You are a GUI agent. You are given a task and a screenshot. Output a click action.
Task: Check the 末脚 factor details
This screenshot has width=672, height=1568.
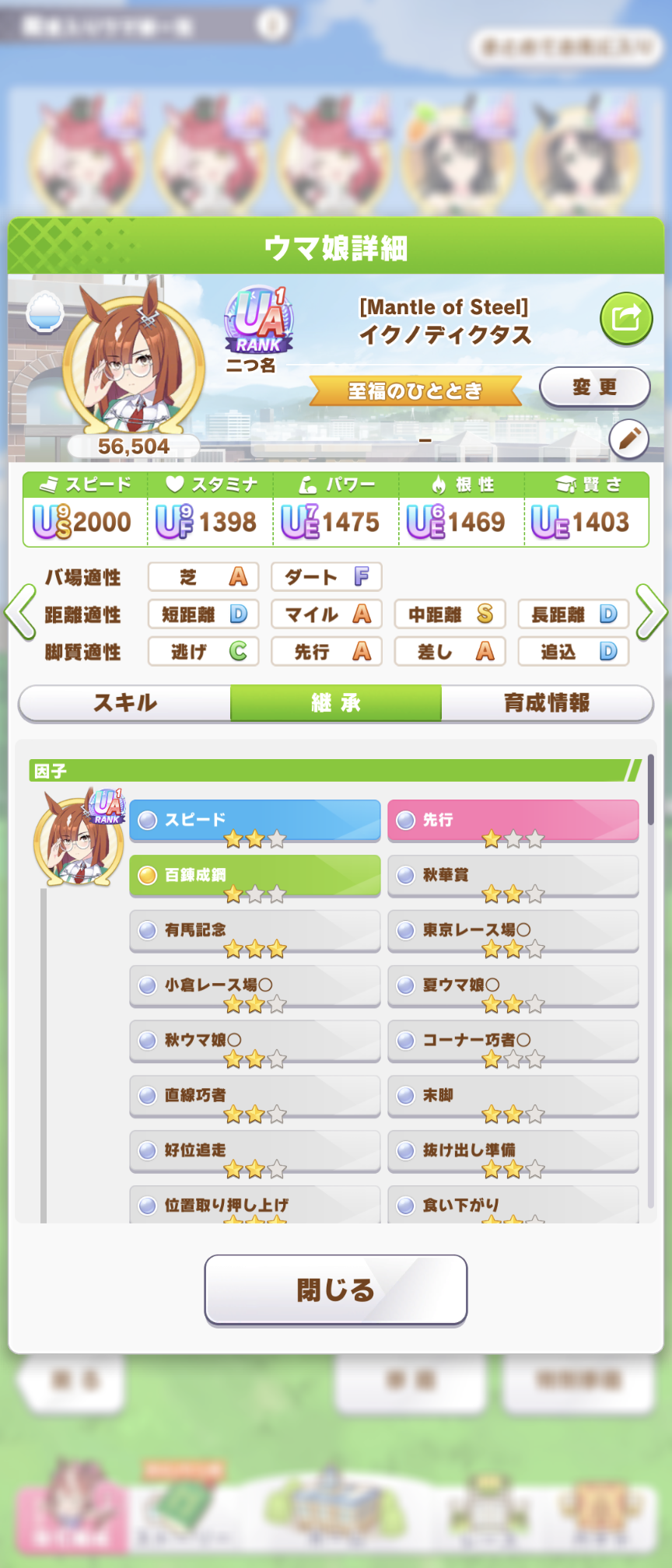[x=513, y=1096]
